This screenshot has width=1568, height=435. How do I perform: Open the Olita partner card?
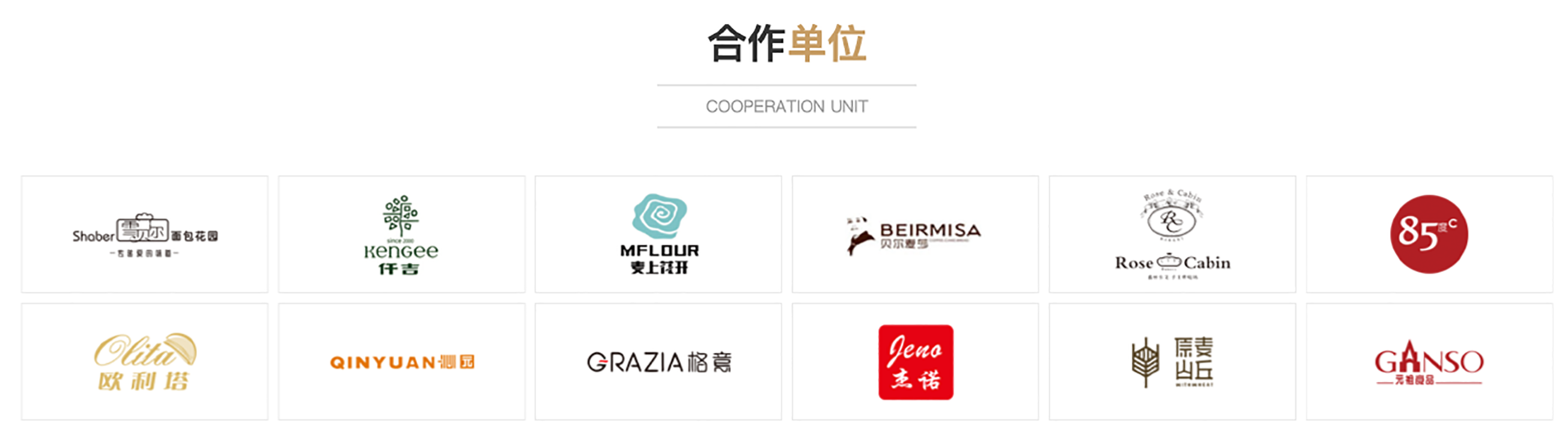tap(145, 362)
